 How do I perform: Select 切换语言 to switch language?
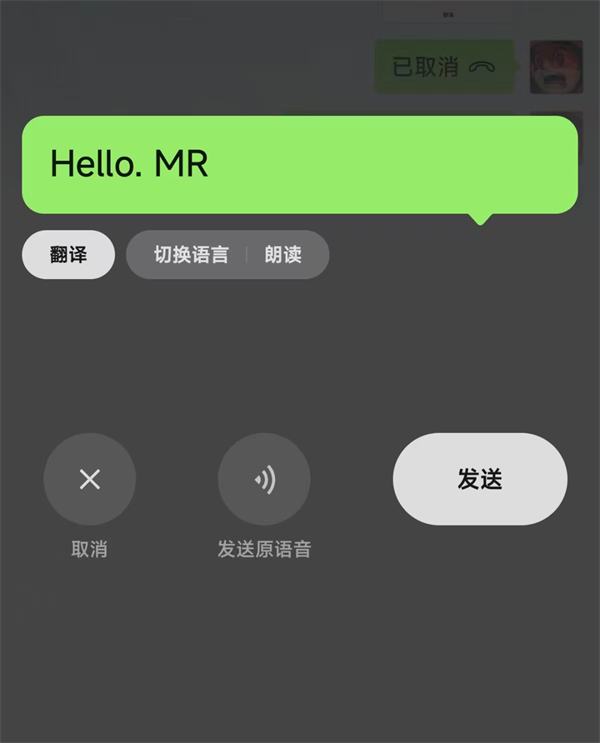[190, 255]
